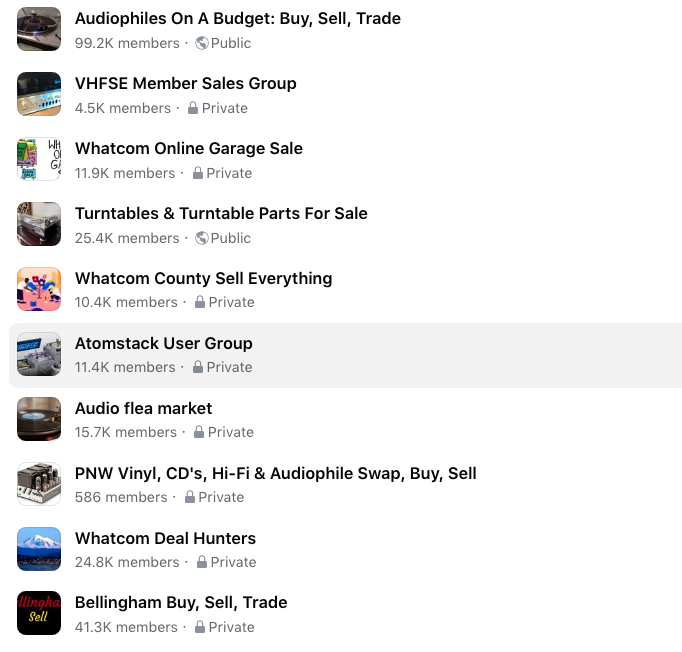
Task: Open Audiophiles On A Budget group
Action: pyautogui.click(x=237, y=18)
